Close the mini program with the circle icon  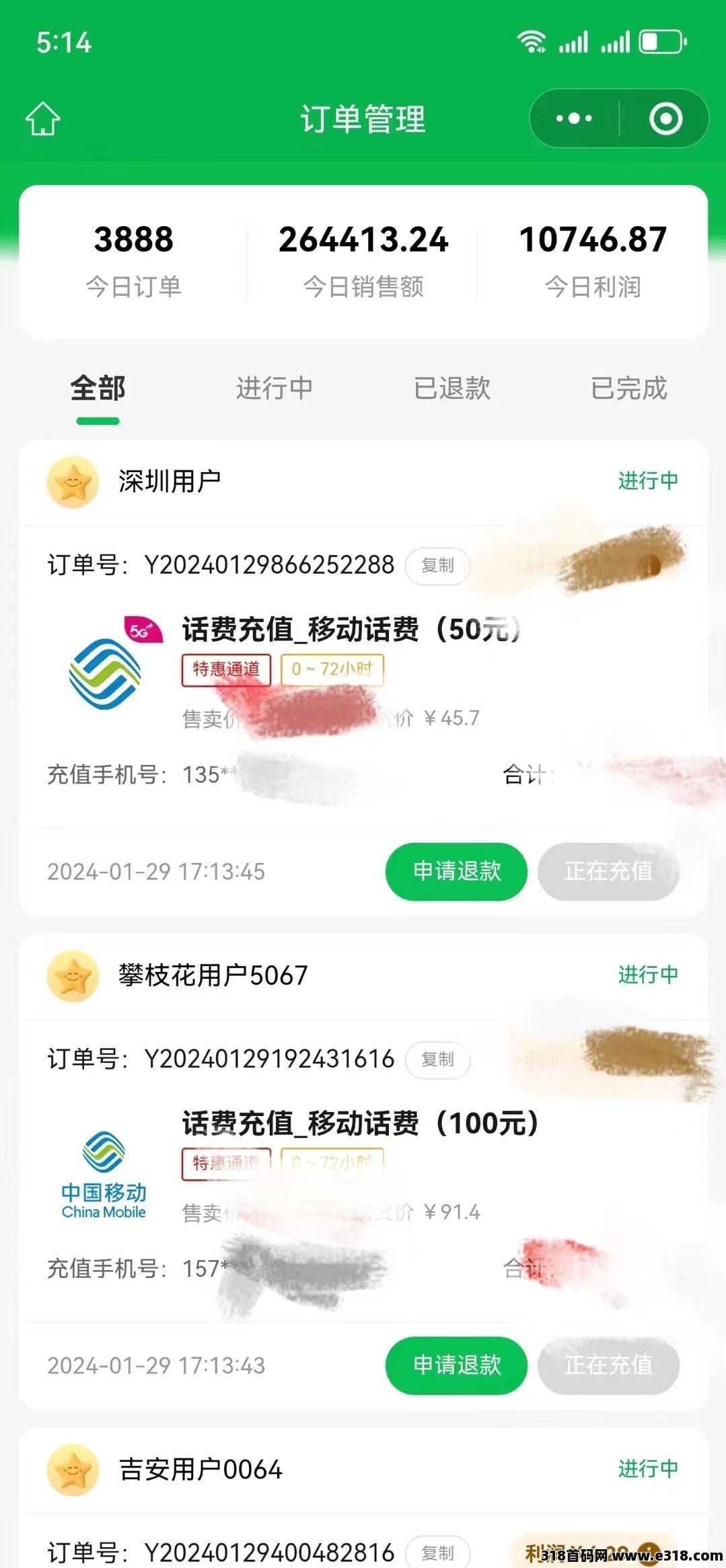pyautogui.click(x=665, y=119)
